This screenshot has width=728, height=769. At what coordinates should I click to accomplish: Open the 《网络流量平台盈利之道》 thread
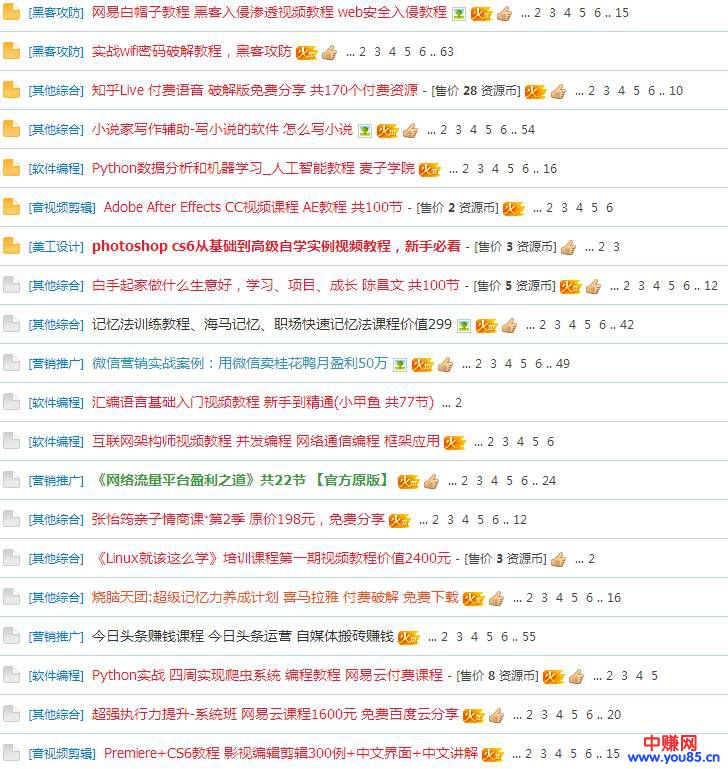[x=241, y=480]
